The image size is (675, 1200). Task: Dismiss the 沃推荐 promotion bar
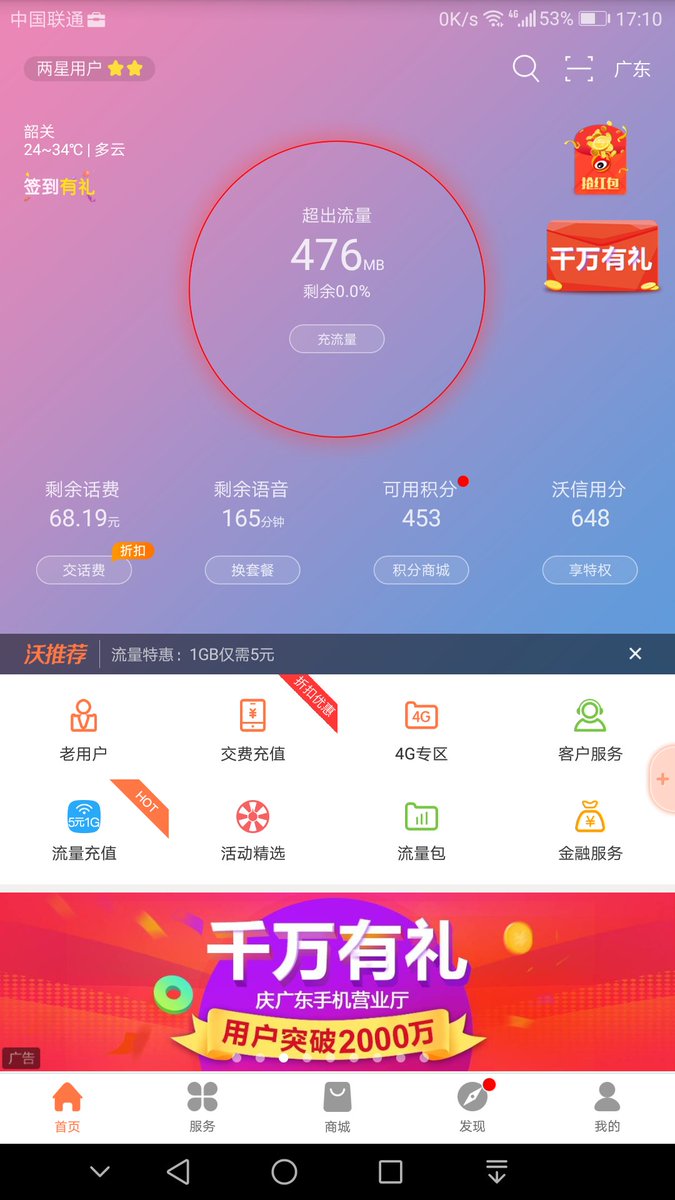635,654
